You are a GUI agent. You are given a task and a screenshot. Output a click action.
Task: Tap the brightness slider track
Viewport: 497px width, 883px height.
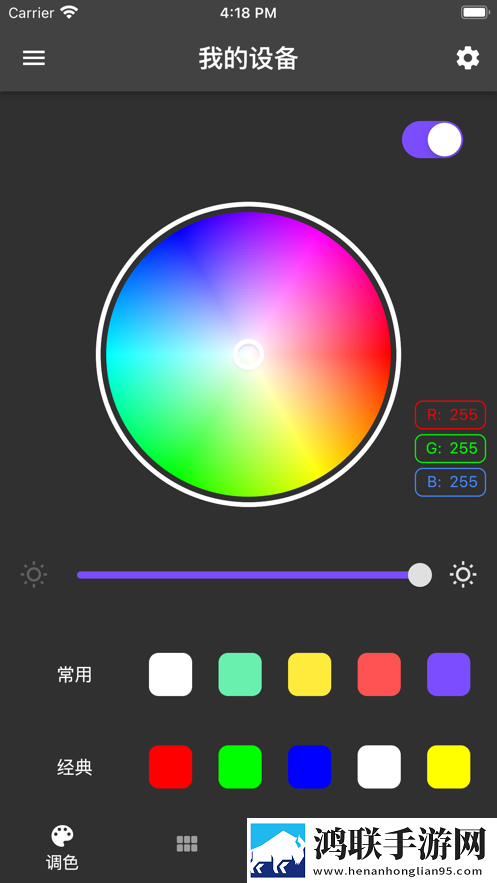click(x=248, y=575)
